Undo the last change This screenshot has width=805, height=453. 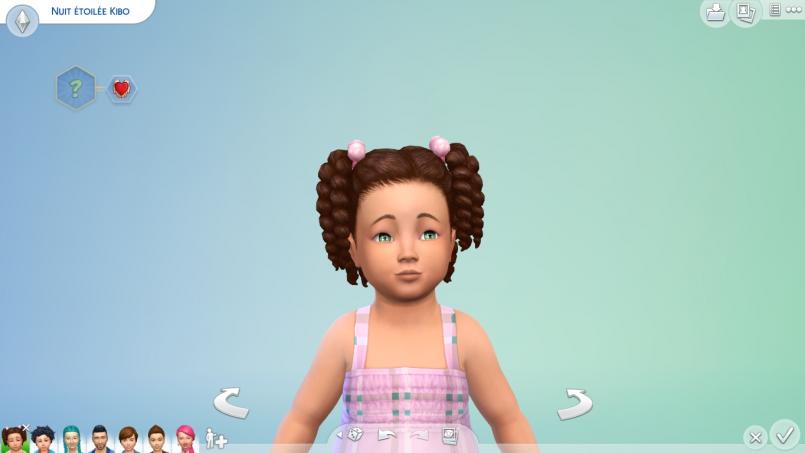pos(387,435)
